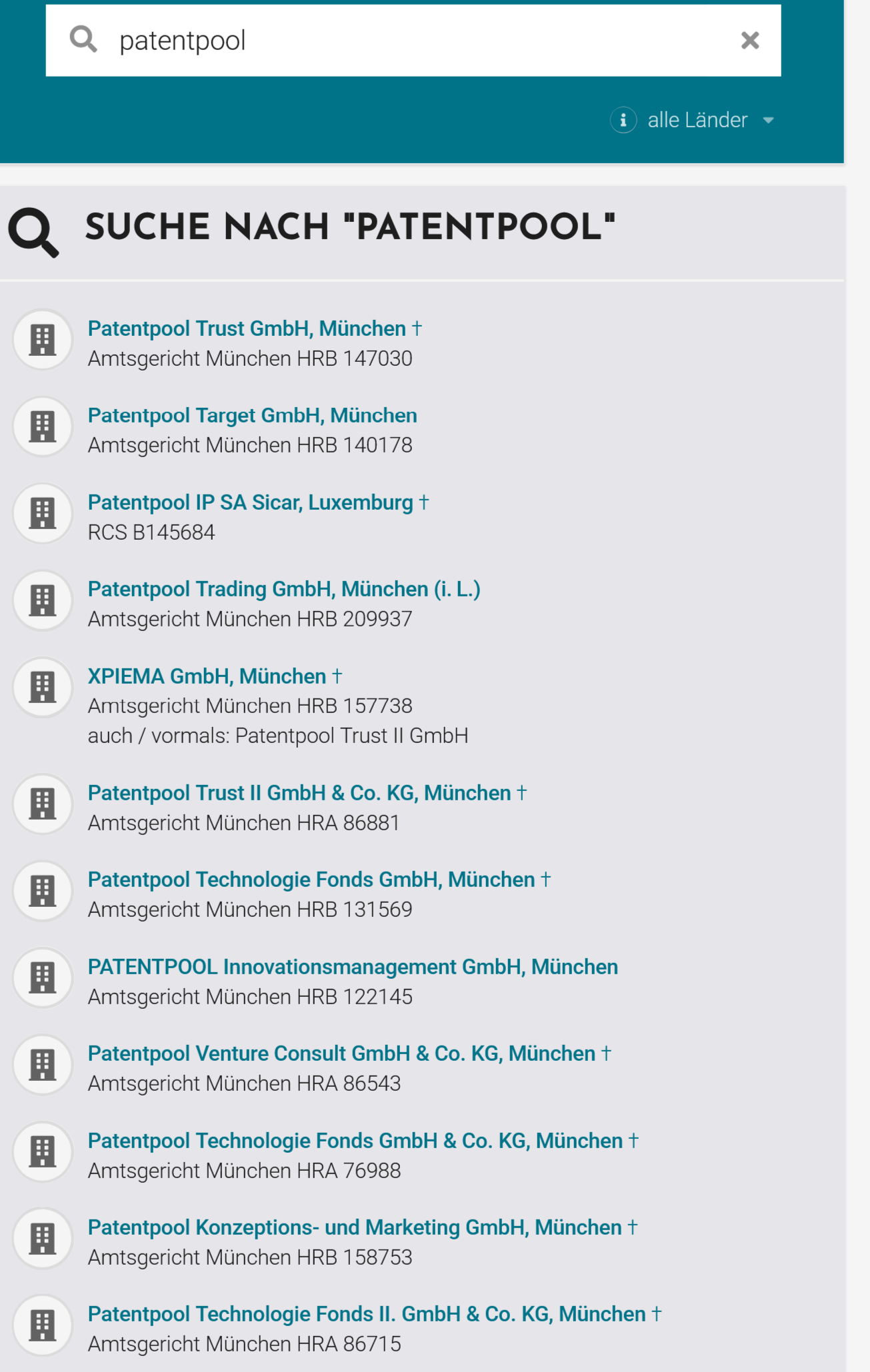Open Patentpool Technologie Fonds GmbH, München HRB 131569
Viewport: 870px width, 1372px height.
pyautogui.click(x=311, y=880)
